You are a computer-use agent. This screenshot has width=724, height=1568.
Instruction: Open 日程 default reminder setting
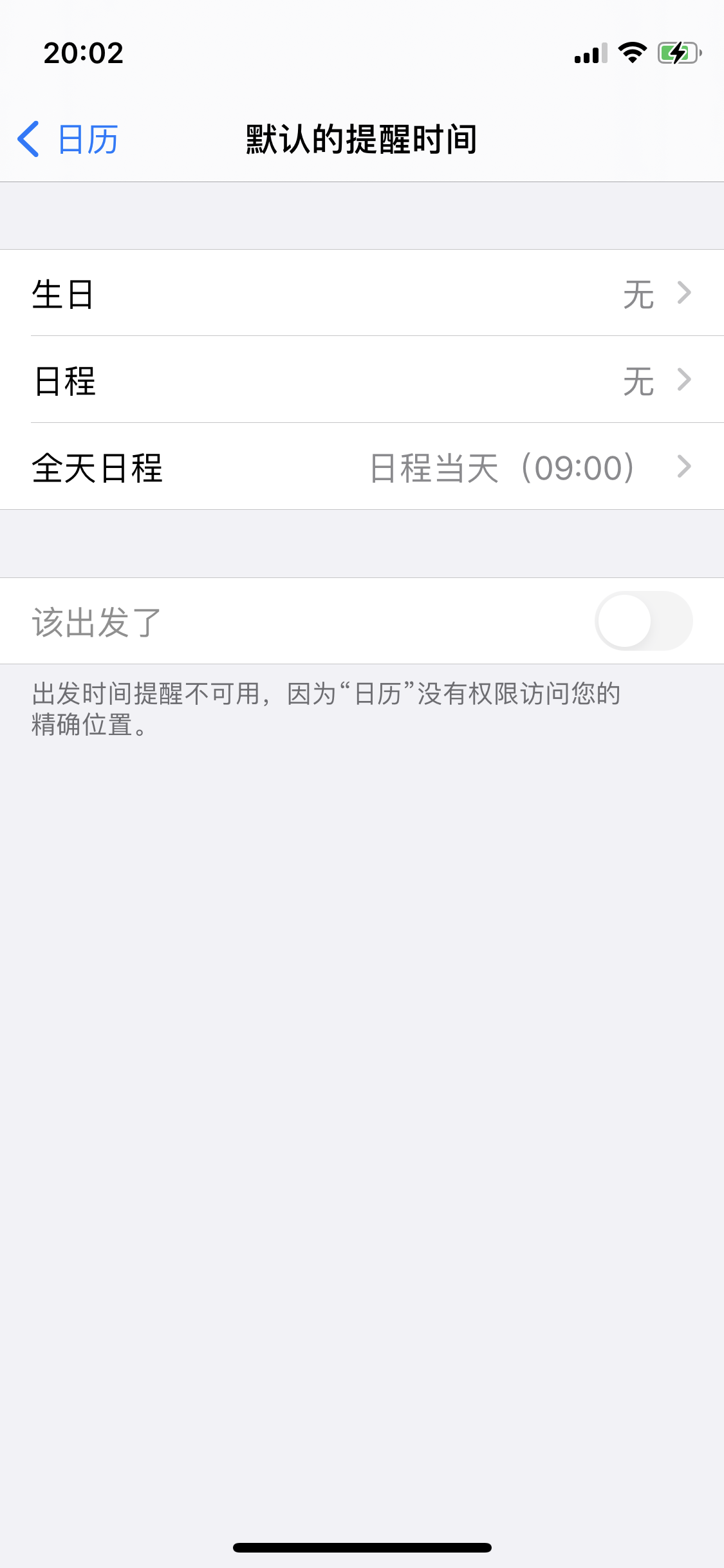[362, 380]
